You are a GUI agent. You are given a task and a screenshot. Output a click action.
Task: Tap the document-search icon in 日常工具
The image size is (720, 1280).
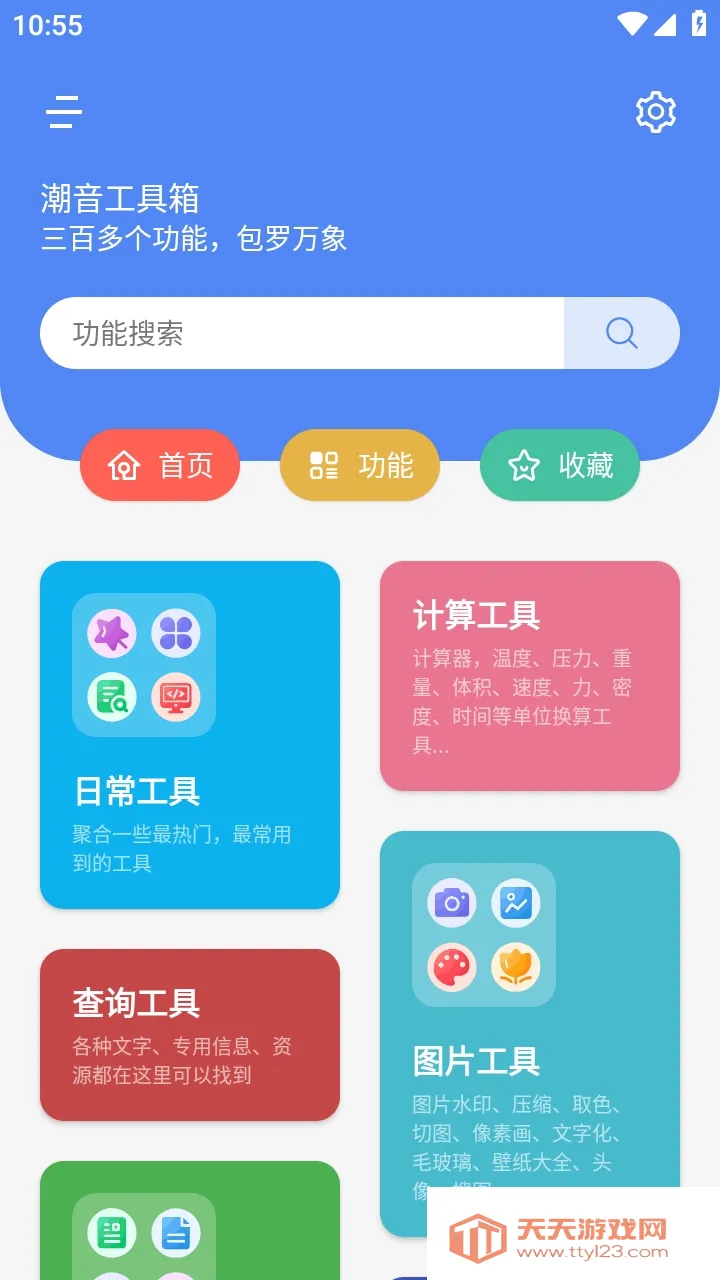pyautogui.click(x=113, y=697)
